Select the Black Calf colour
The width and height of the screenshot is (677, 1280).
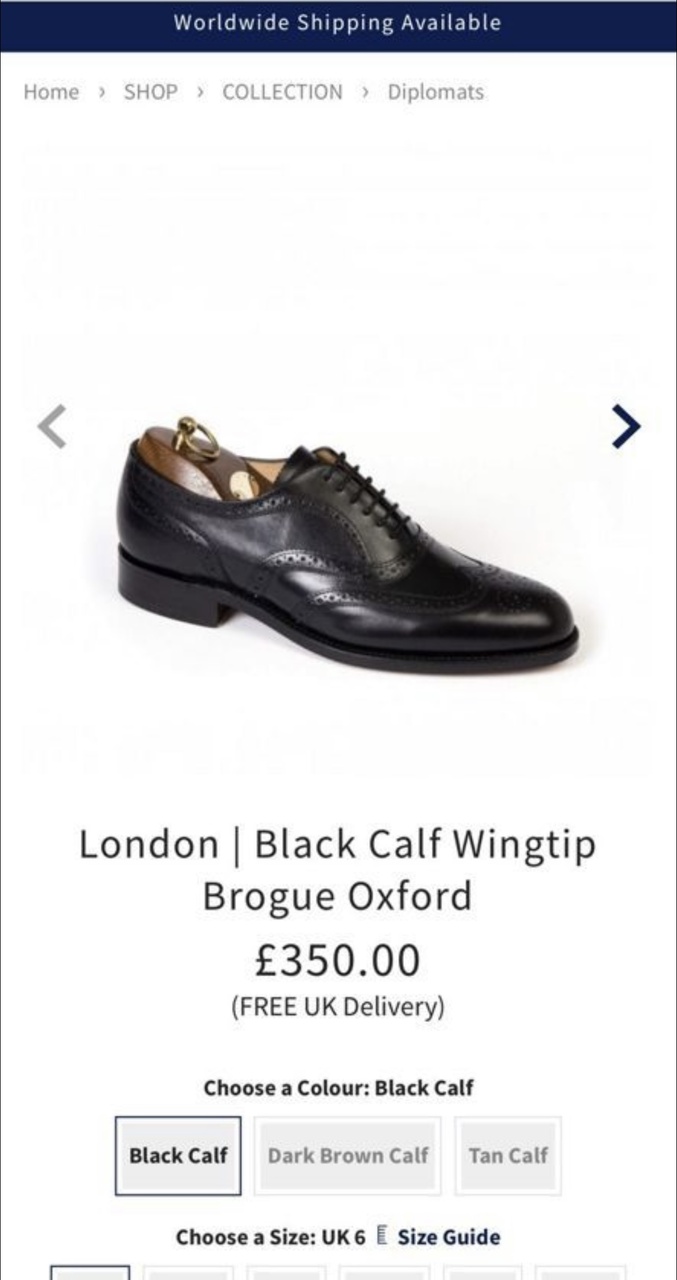[x=178, y=1155]
